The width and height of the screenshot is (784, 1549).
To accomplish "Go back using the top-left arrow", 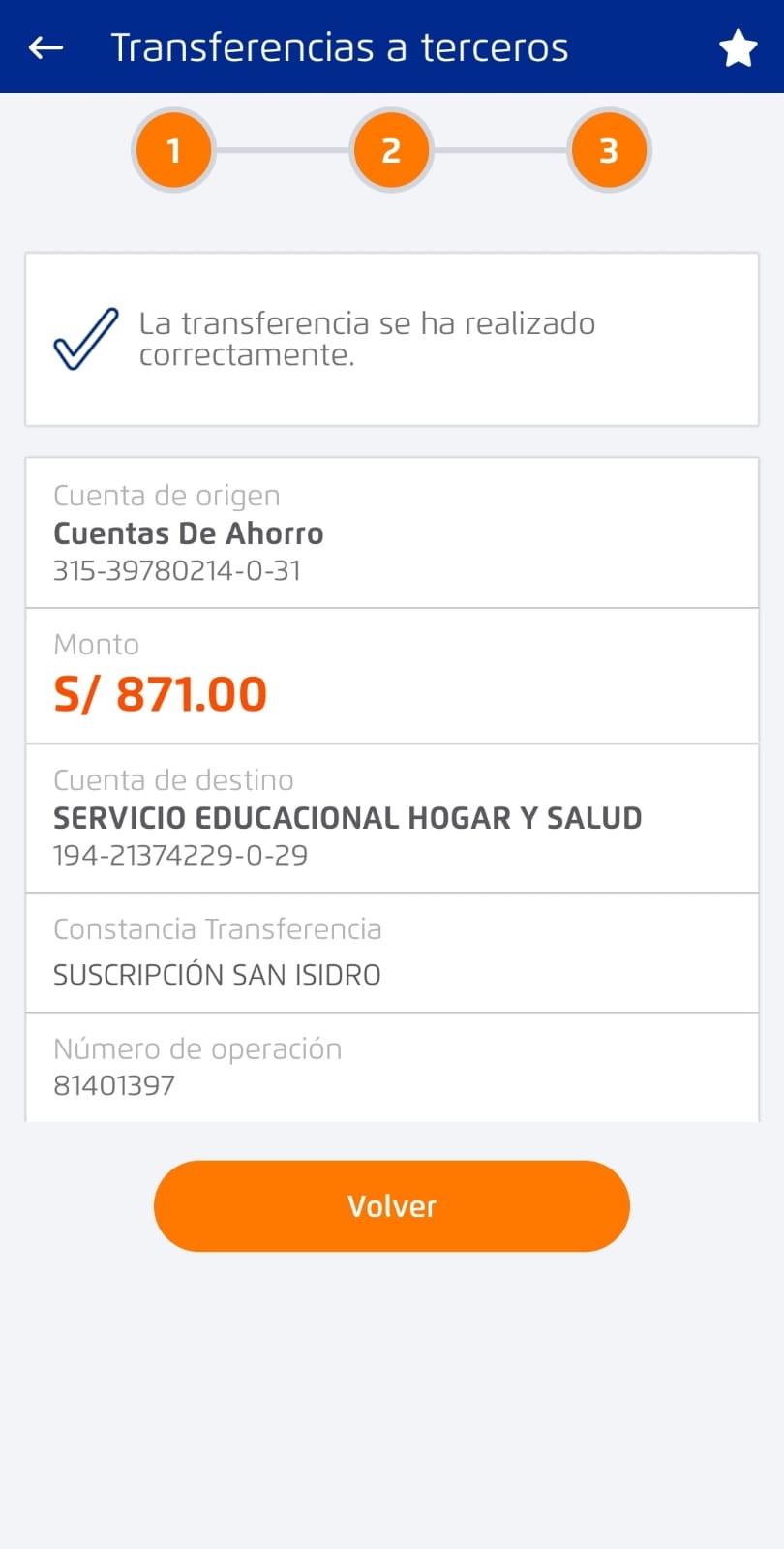I will click(45, 47).
